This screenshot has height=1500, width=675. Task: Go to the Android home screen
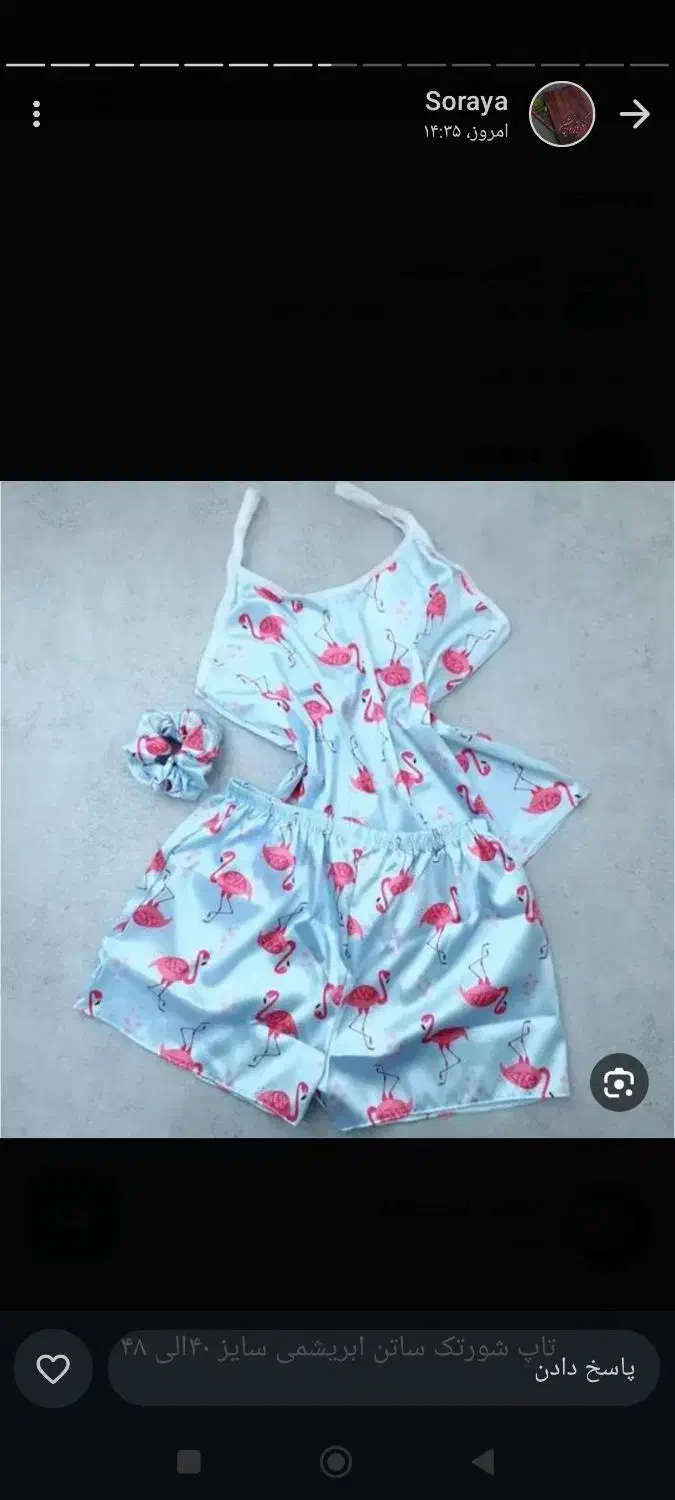pos(336,1462)
